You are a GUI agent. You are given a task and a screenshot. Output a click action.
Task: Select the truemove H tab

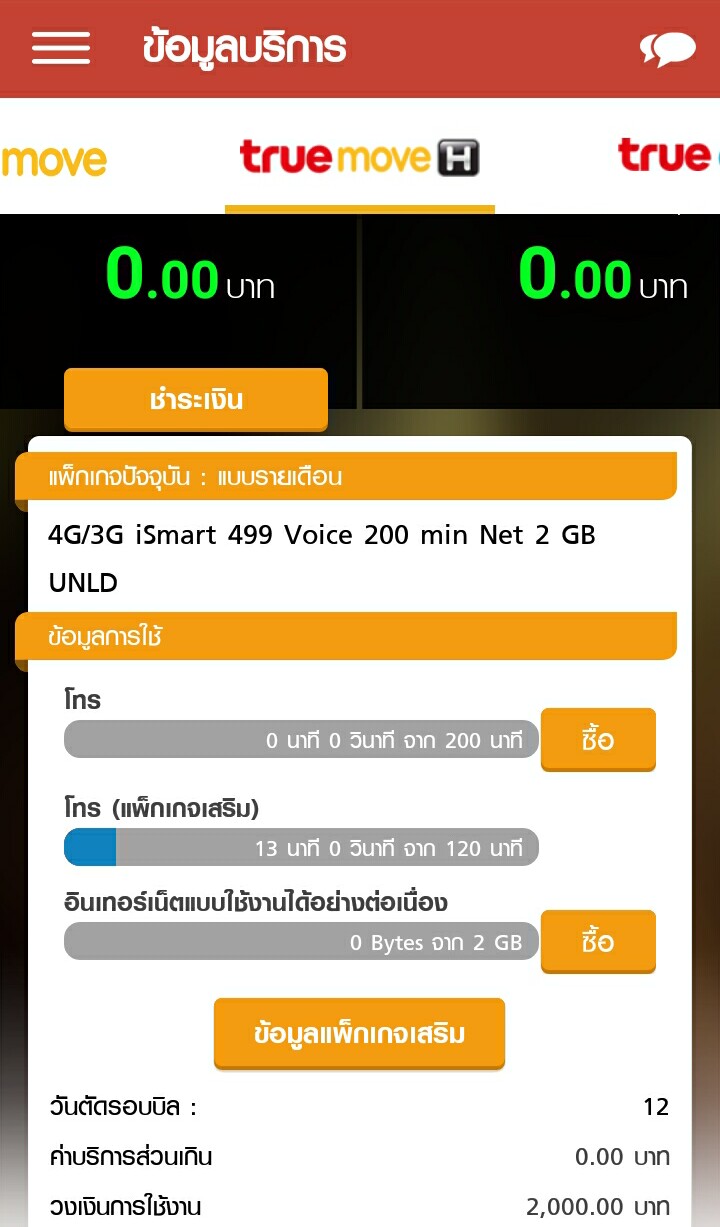pyautogui.click(x=360, y=158)
